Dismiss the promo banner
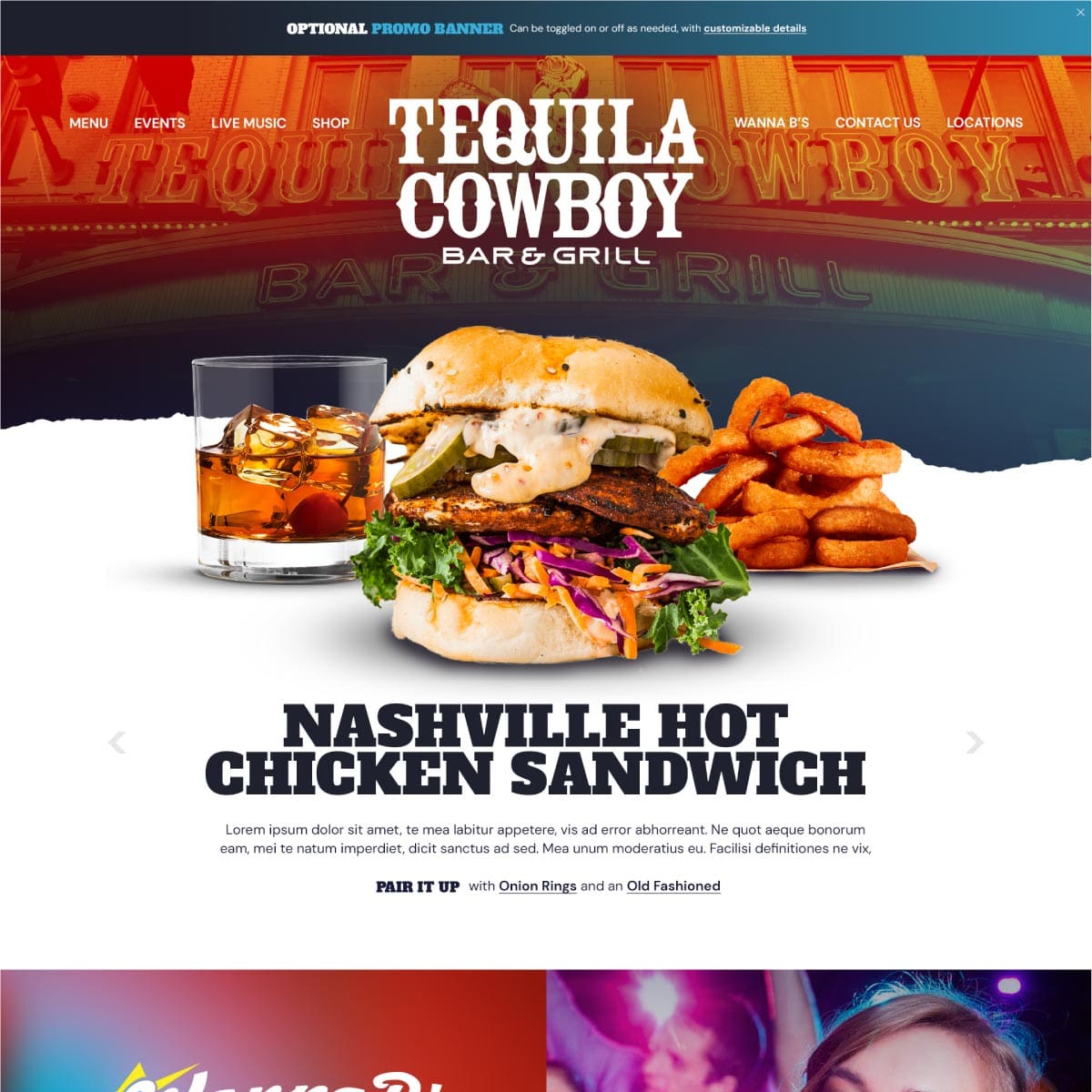Image resolution: width=1092 pixels, height=1092 pixels. [x=1080, y=12]
